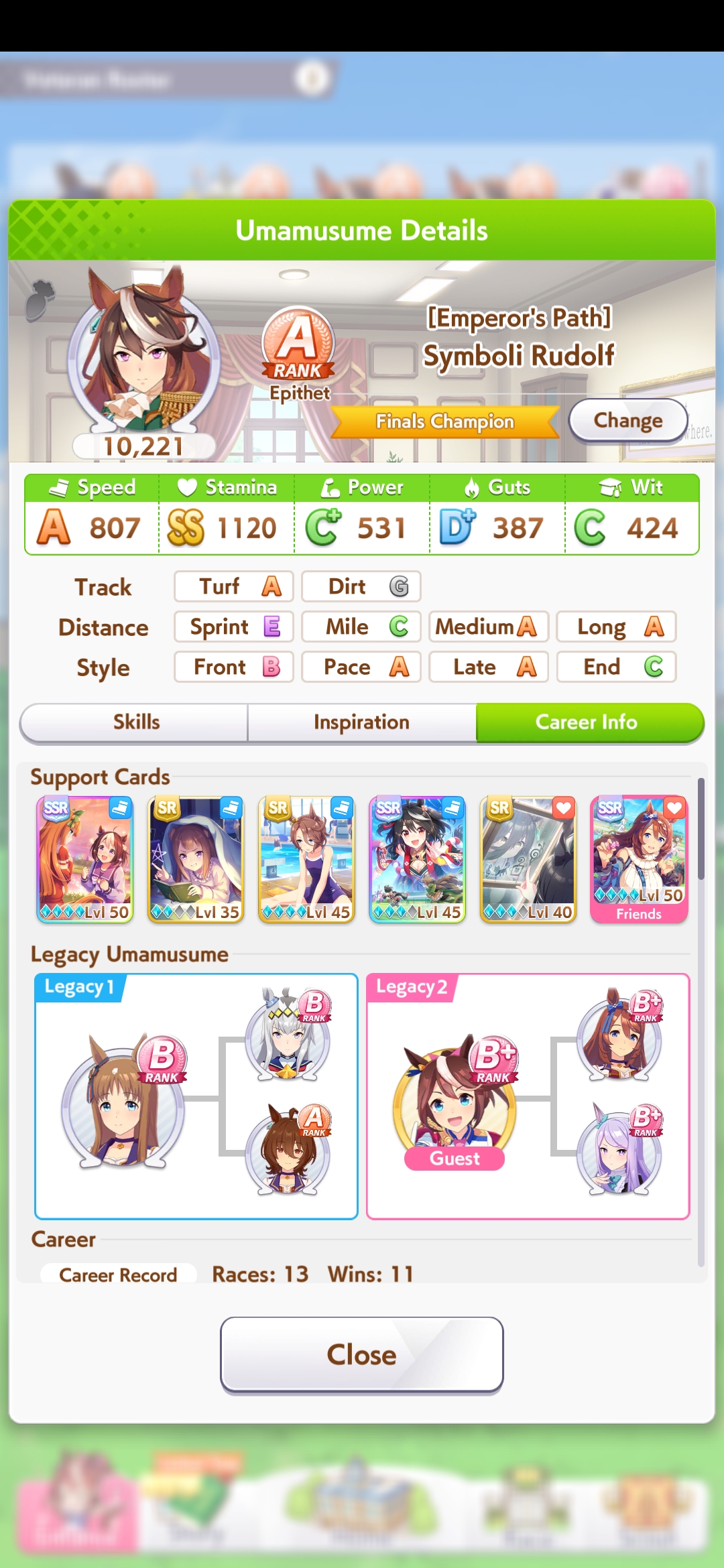Open the SSR Lvl 50 Friends support card
This screenshot has height=1568, width=724.
click(639, 859)
